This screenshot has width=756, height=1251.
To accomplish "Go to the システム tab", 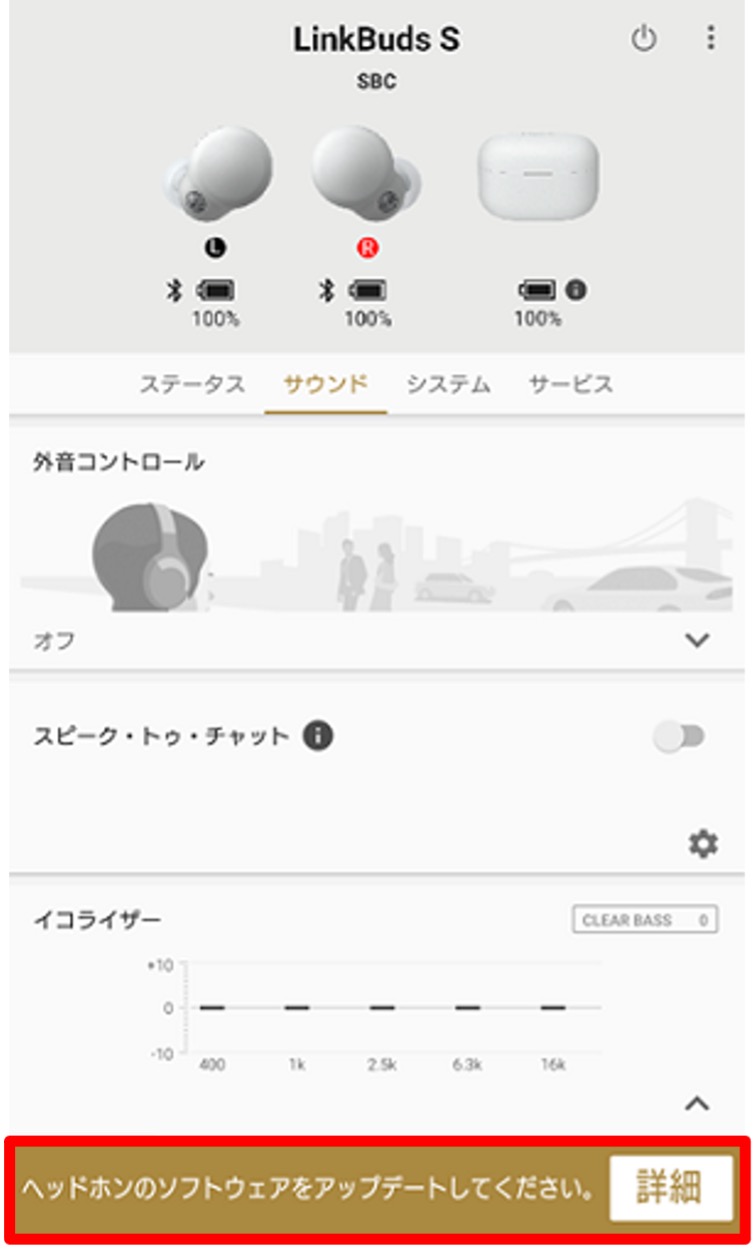I will [x=448, y=384].
